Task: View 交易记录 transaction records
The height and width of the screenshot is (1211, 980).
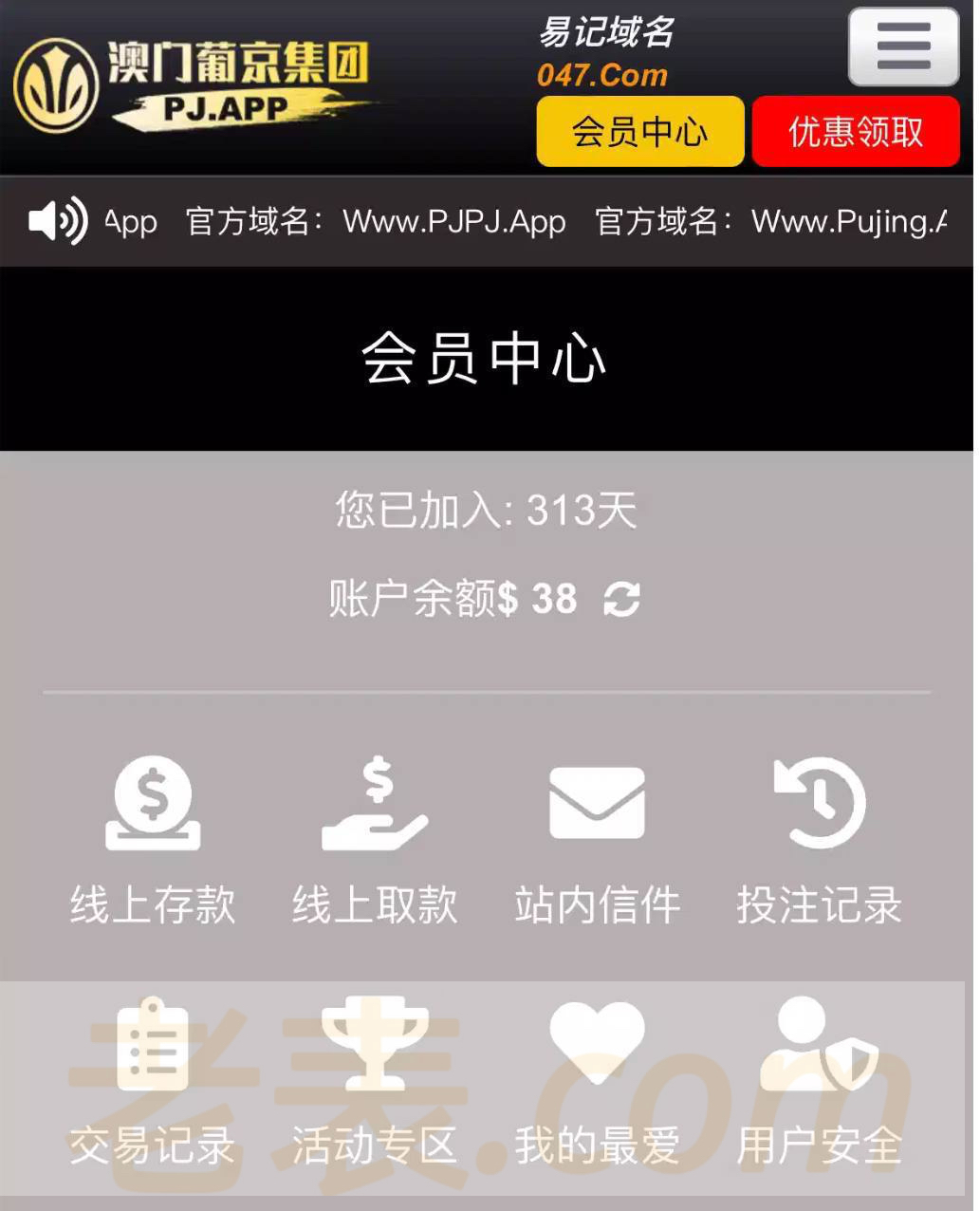Action: 152,1082
